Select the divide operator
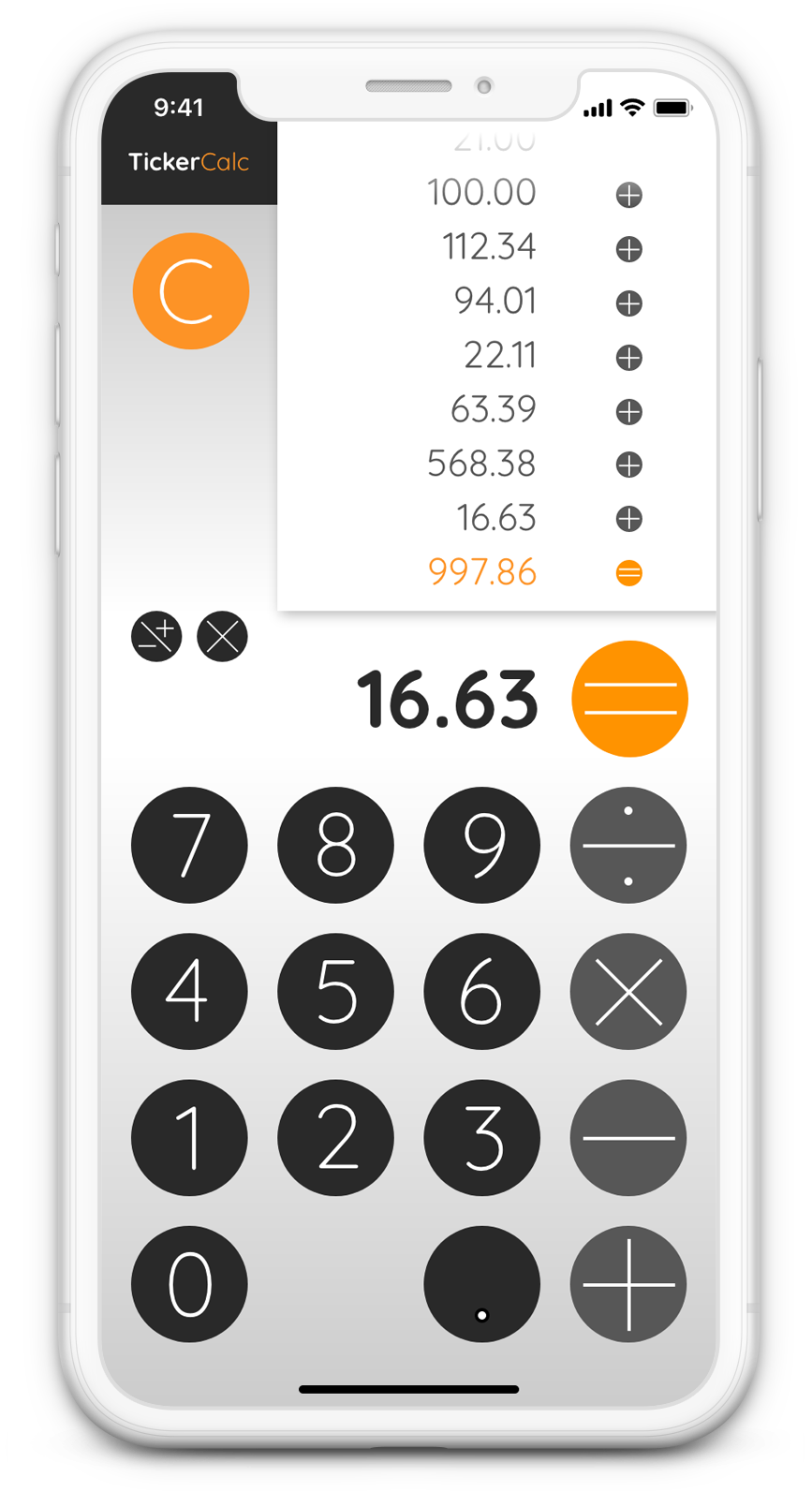The width and height of the screenshot is (812, 1507). pyautogui.click(x=628, y=845)
